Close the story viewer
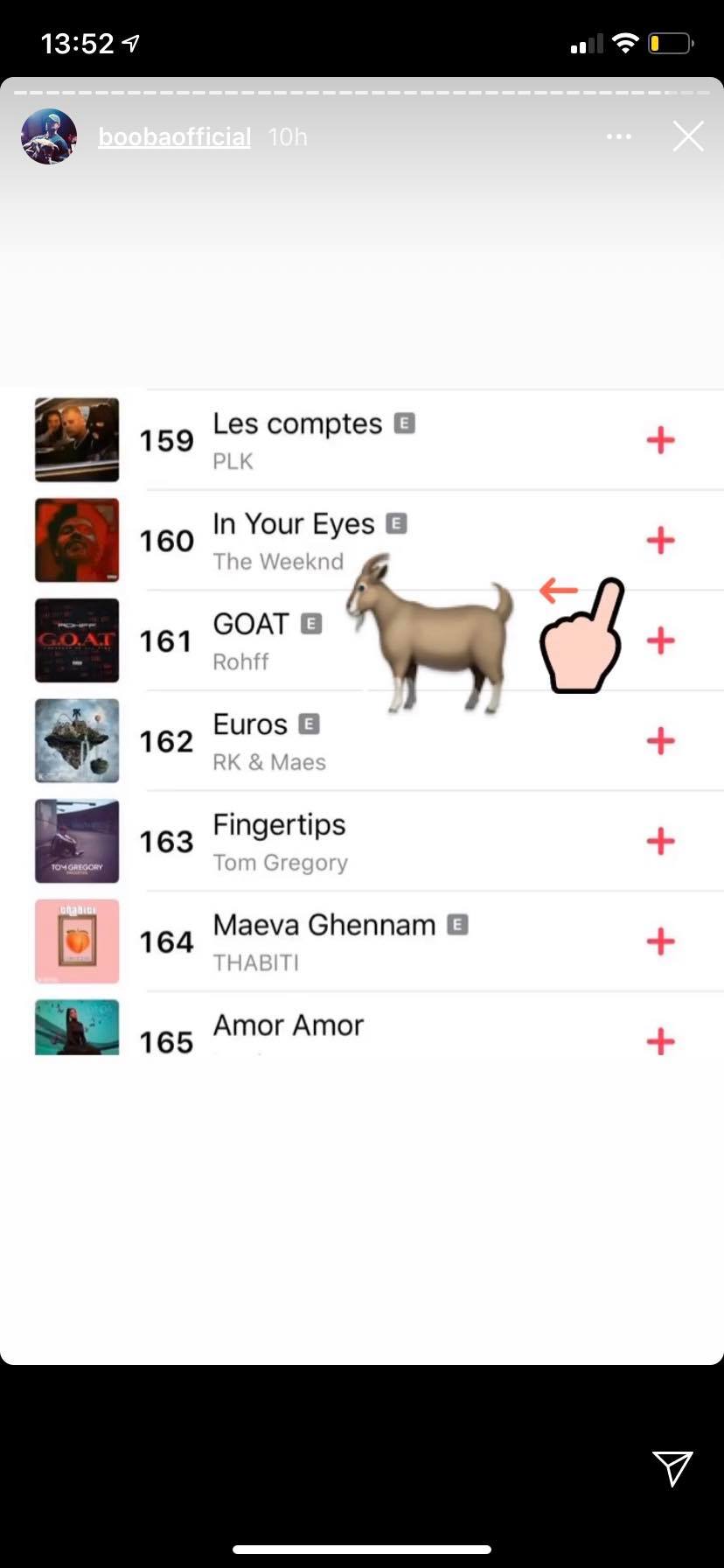Image resolution: width=724 pixels, height=1568 pixels. [x=688, y=136]
